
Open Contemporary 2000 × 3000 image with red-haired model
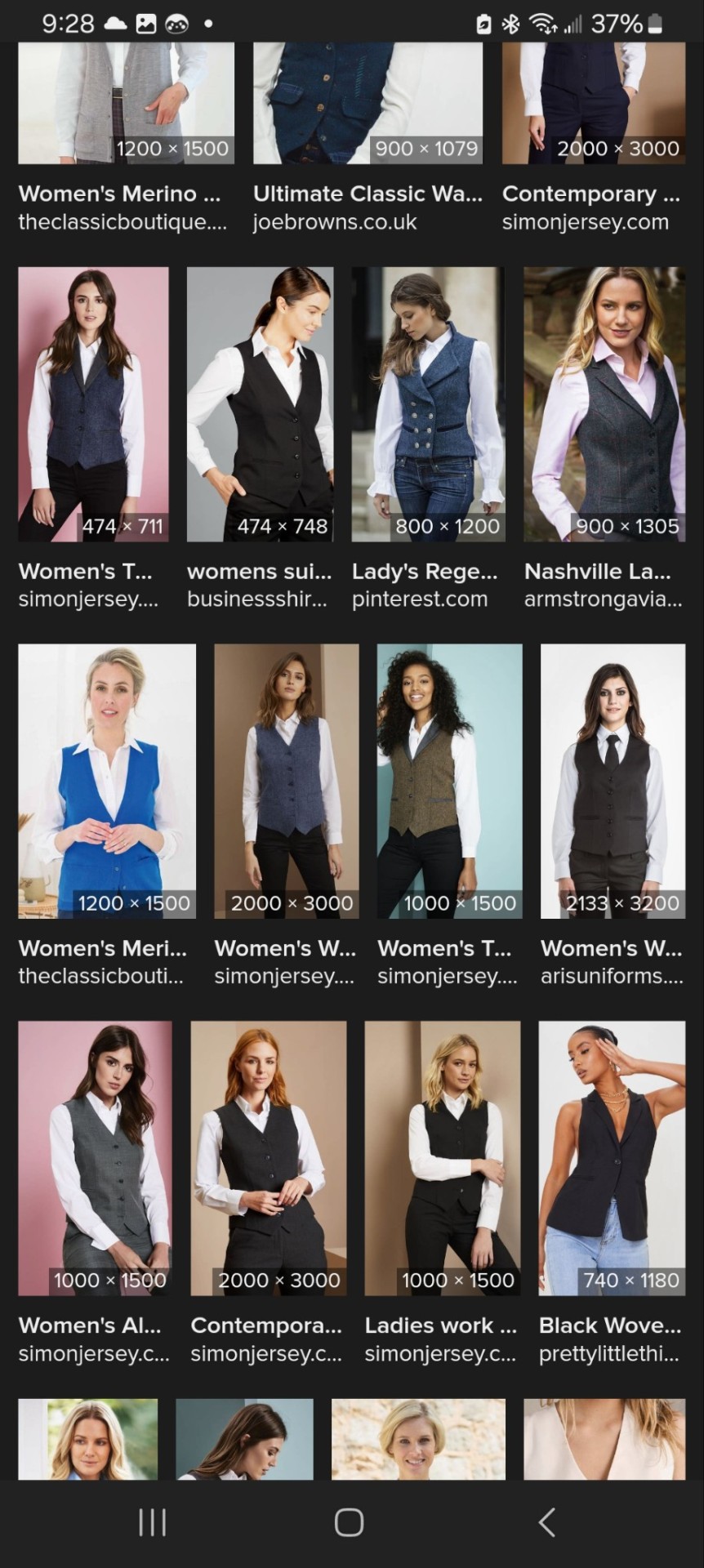268,1158
